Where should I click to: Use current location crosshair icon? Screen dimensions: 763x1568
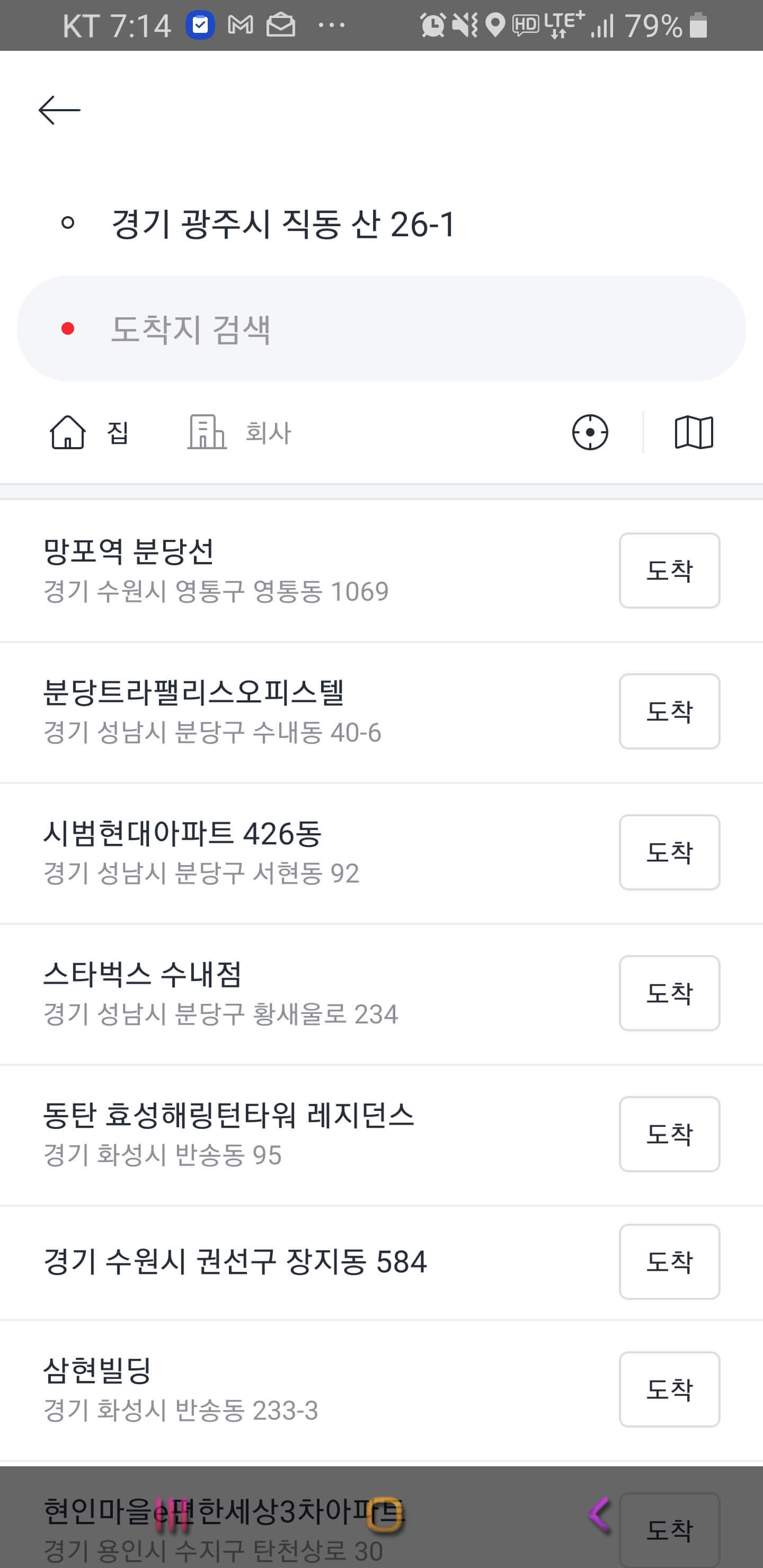pyautogui.click(x=590, y=433)
